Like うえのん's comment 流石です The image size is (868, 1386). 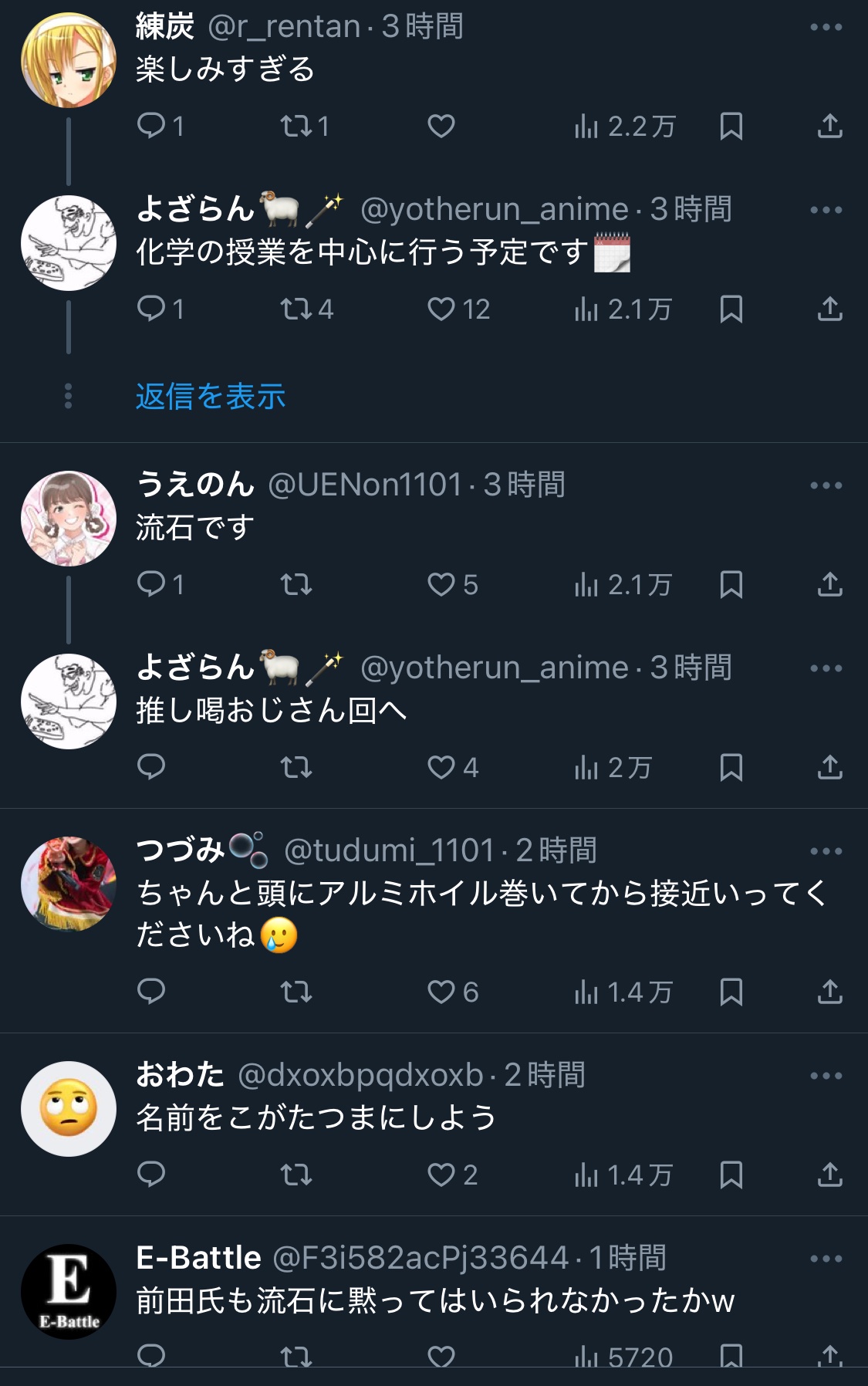(x=441, y=584)
